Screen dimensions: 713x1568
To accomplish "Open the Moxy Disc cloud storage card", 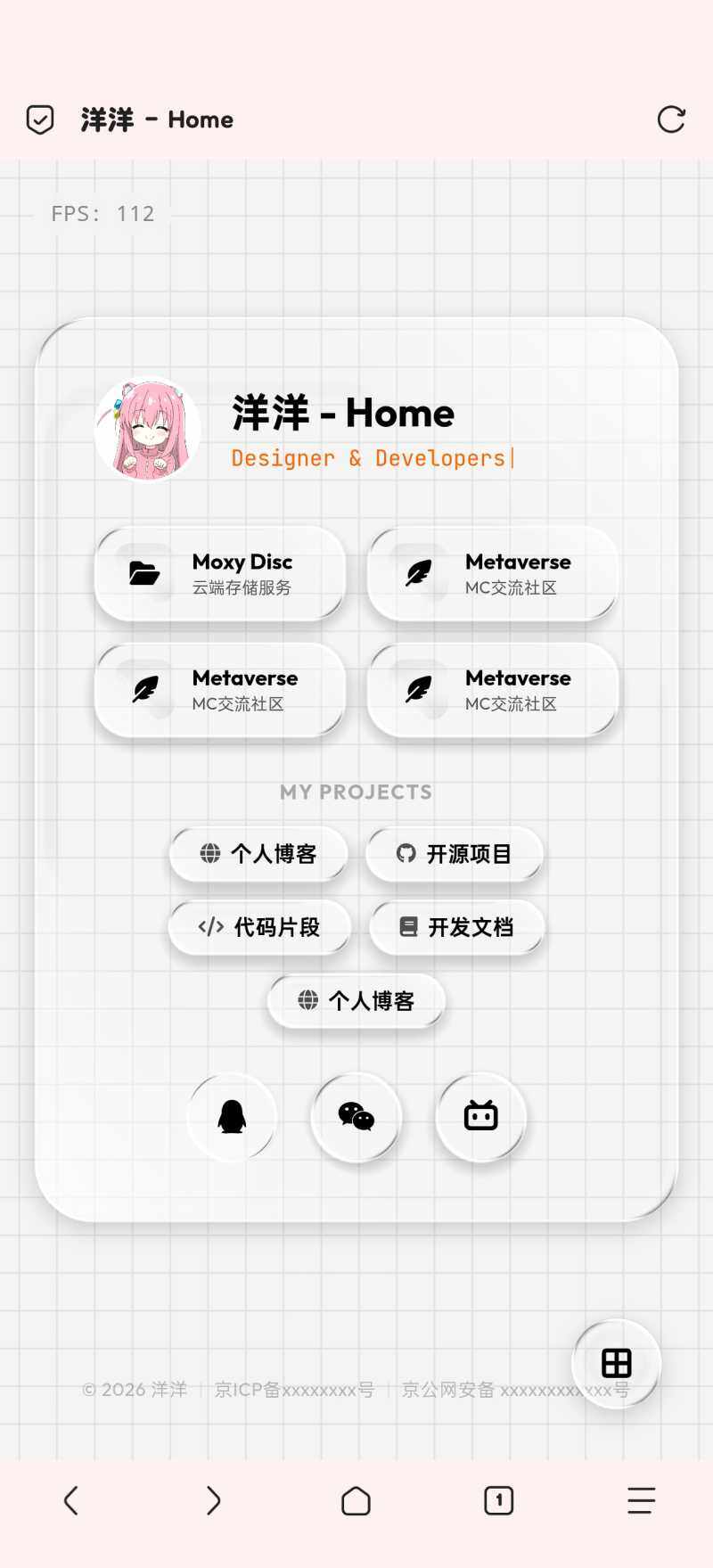I will [x=220, y=574].
